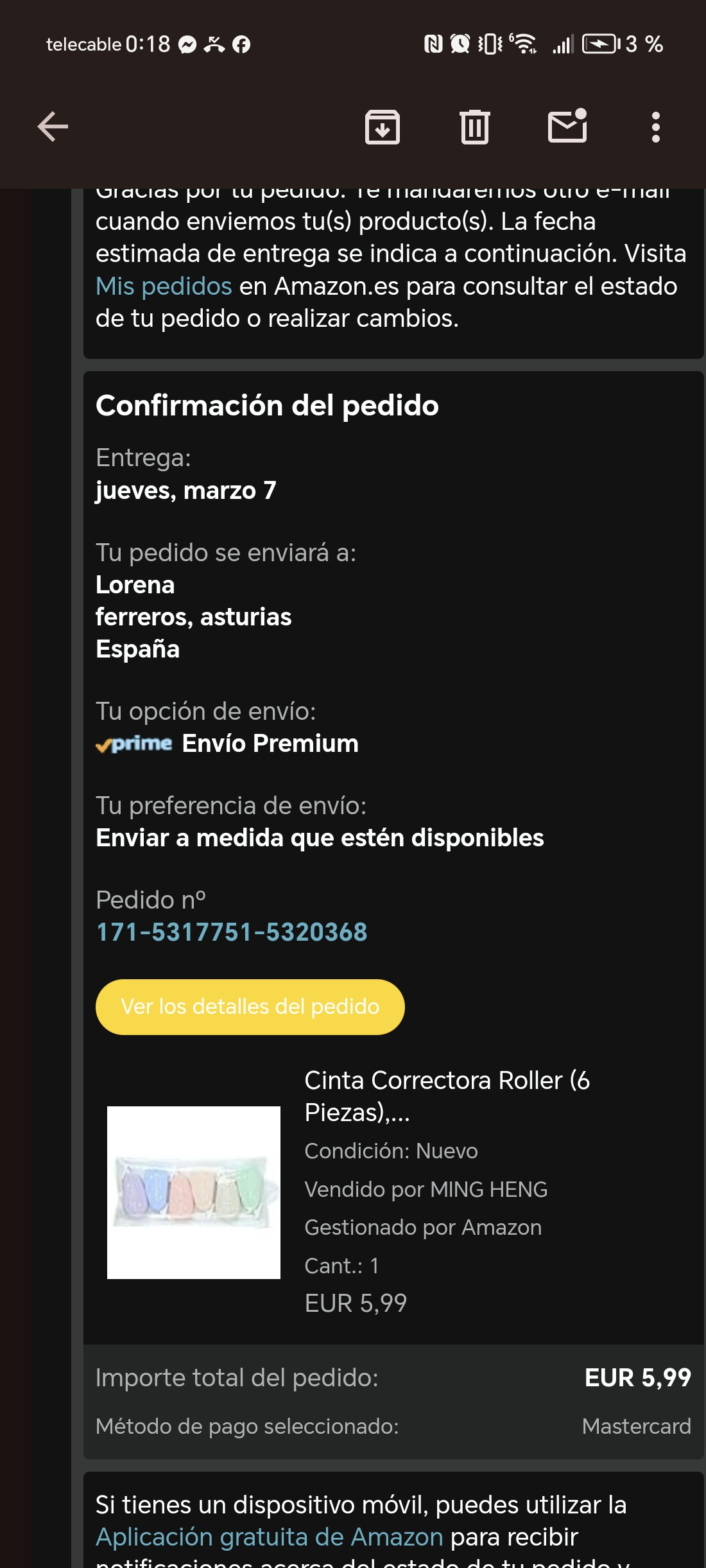Open the Cinta Correctora Roller product title
The width and height of the screenshot is (706, 1568).
[447, 1096]
